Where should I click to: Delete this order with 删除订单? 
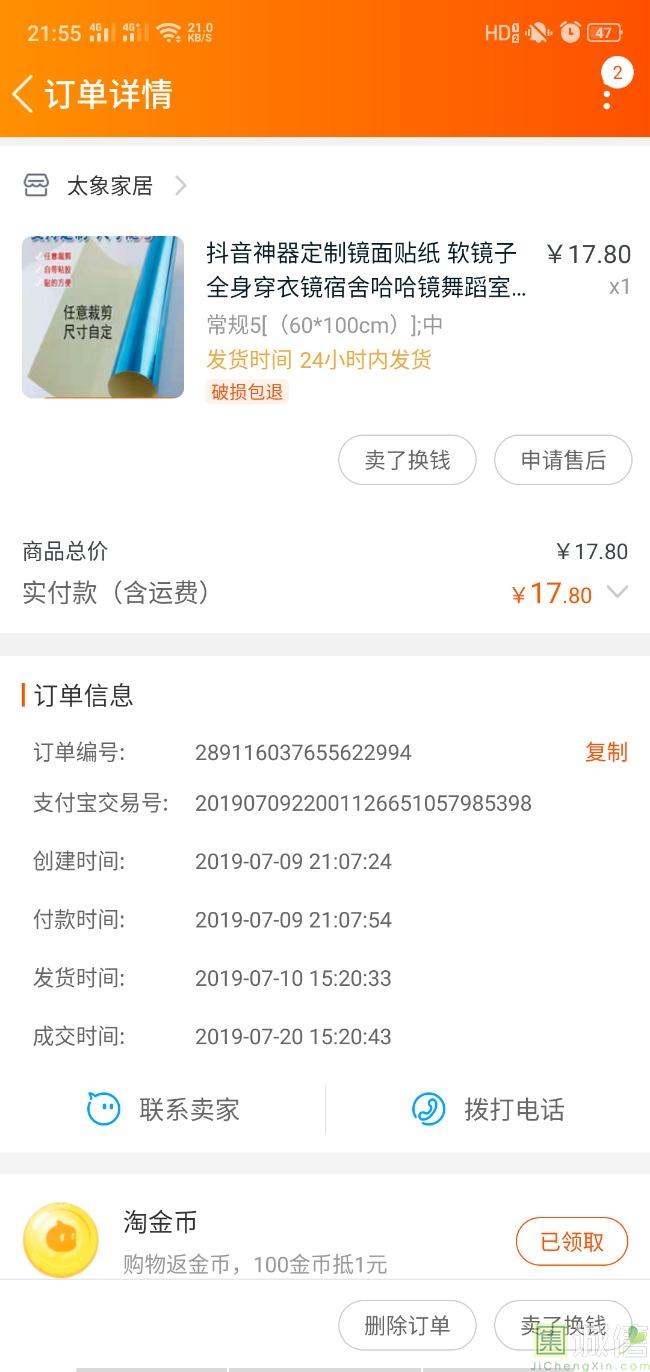coord(407,1326)
